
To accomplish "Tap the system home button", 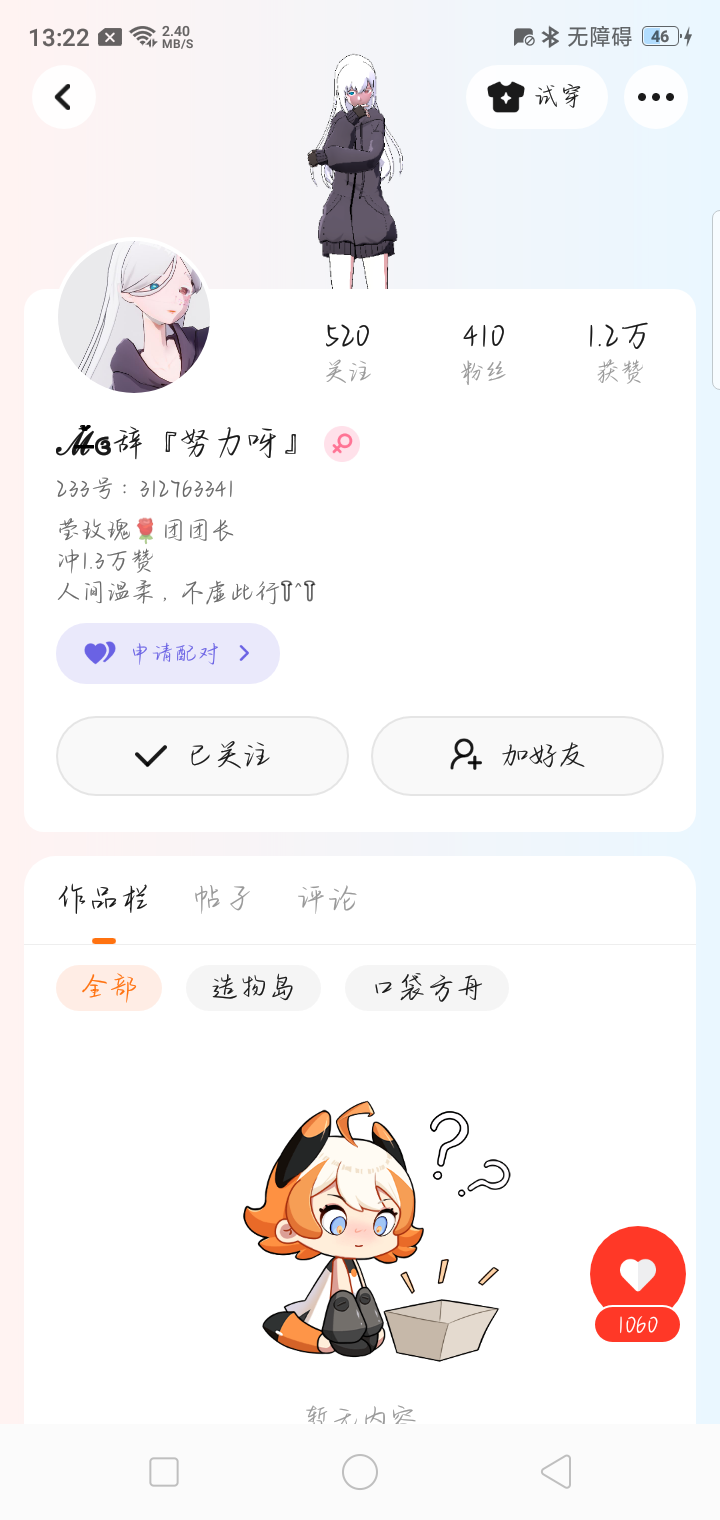I will 360,1472.
